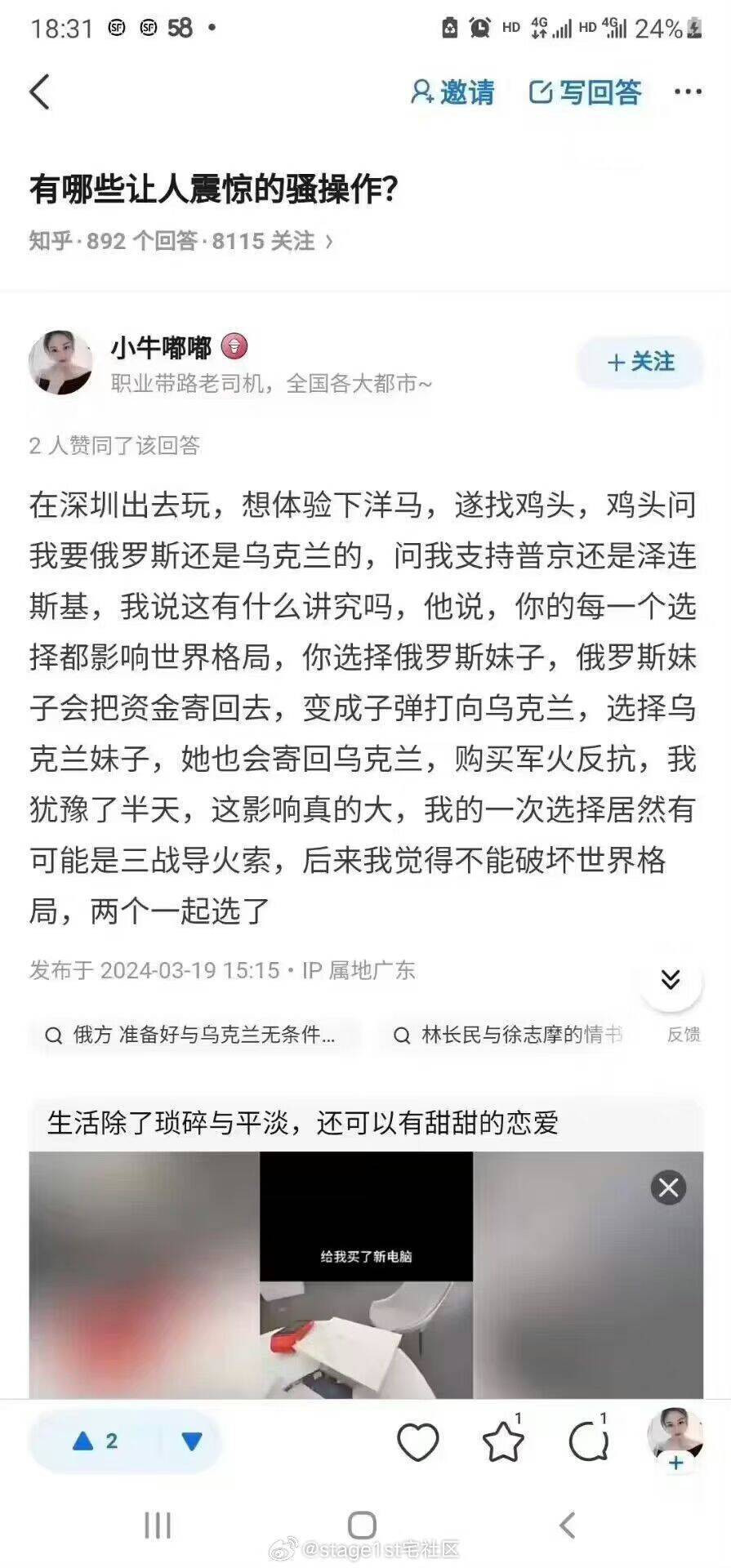Tap the double-chevron expander button
The width and height of the screenshot is (731, 1568).
tap(671, 979)
